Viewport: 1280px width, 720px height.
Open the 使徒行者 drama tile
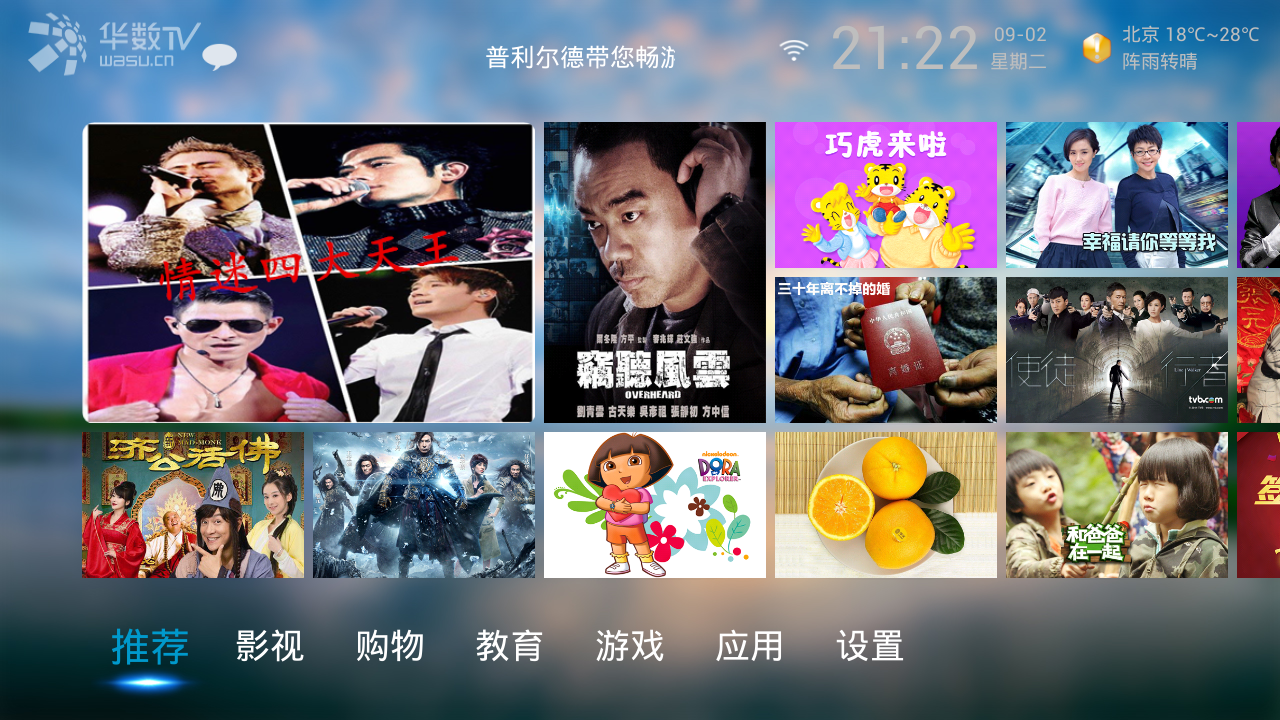tap(1116, 350)
